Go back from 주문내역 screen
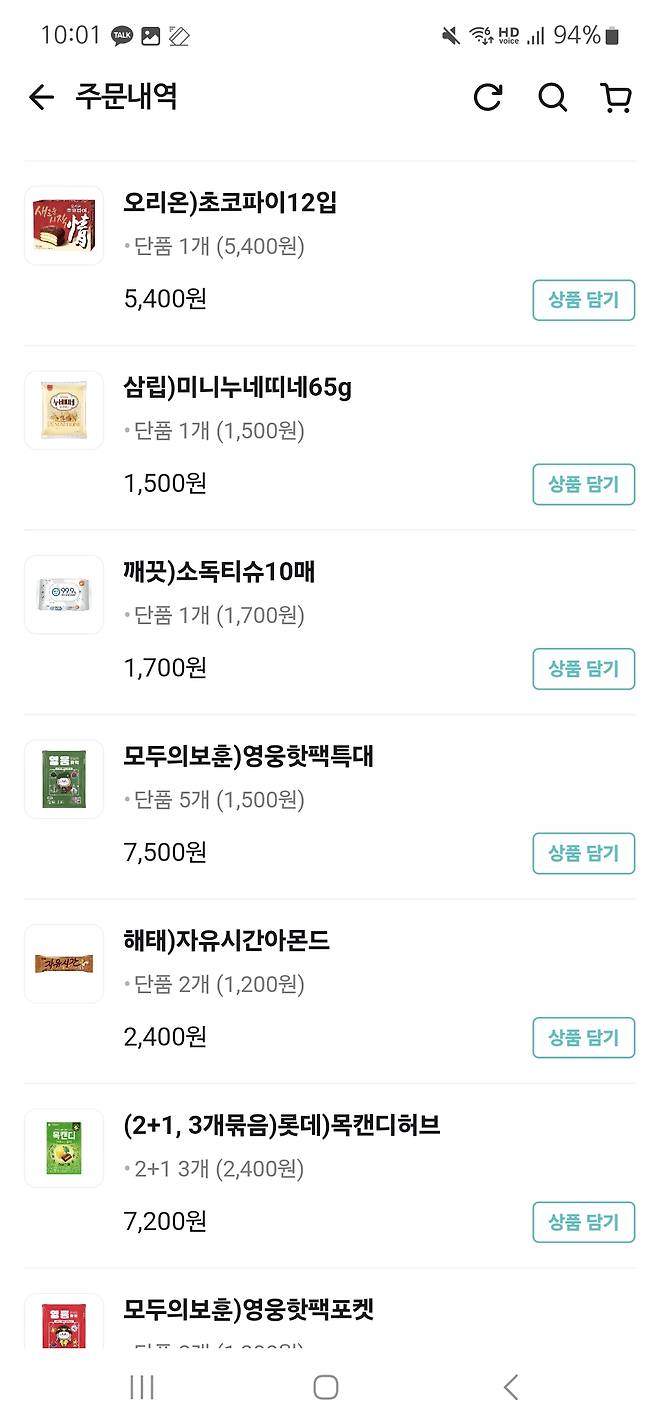 click(x=41, y=97)
